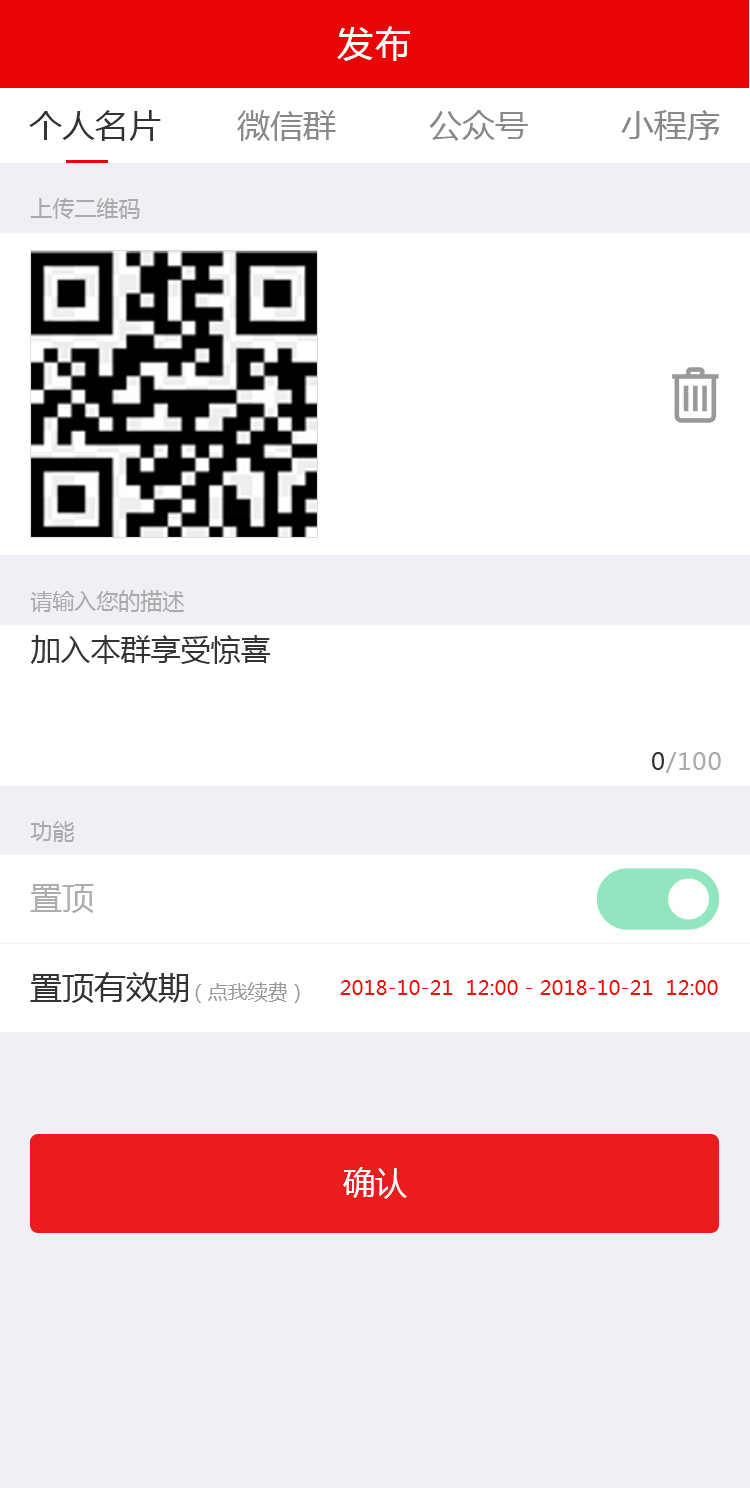Tap the 确认 button to confirm
The height and width of the screenshot is (1488, 750).
tap(374, 1183)
